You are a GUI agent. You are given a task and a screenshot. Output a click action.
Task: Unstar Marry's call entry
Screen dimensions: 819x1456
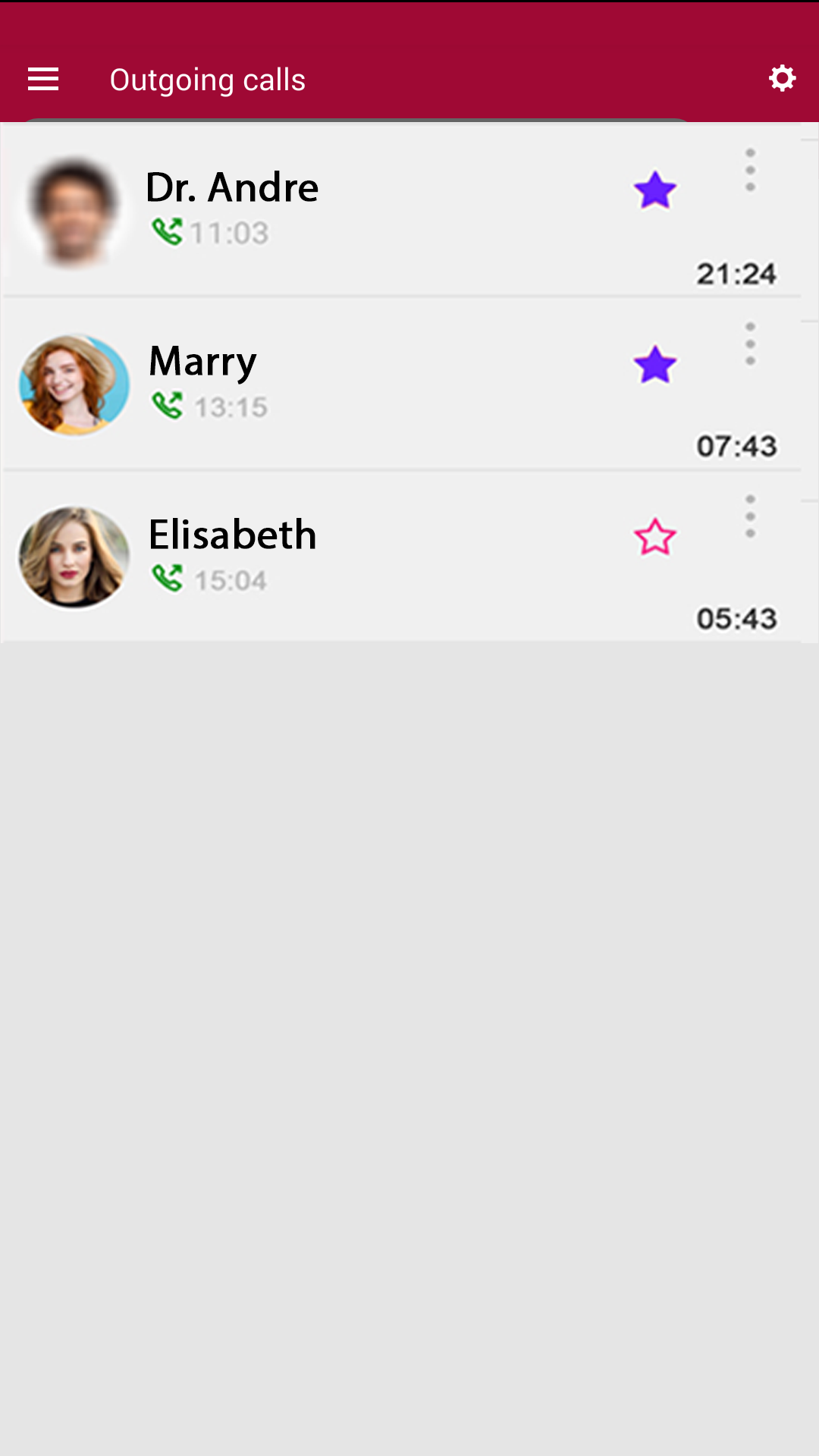(654, 365)
